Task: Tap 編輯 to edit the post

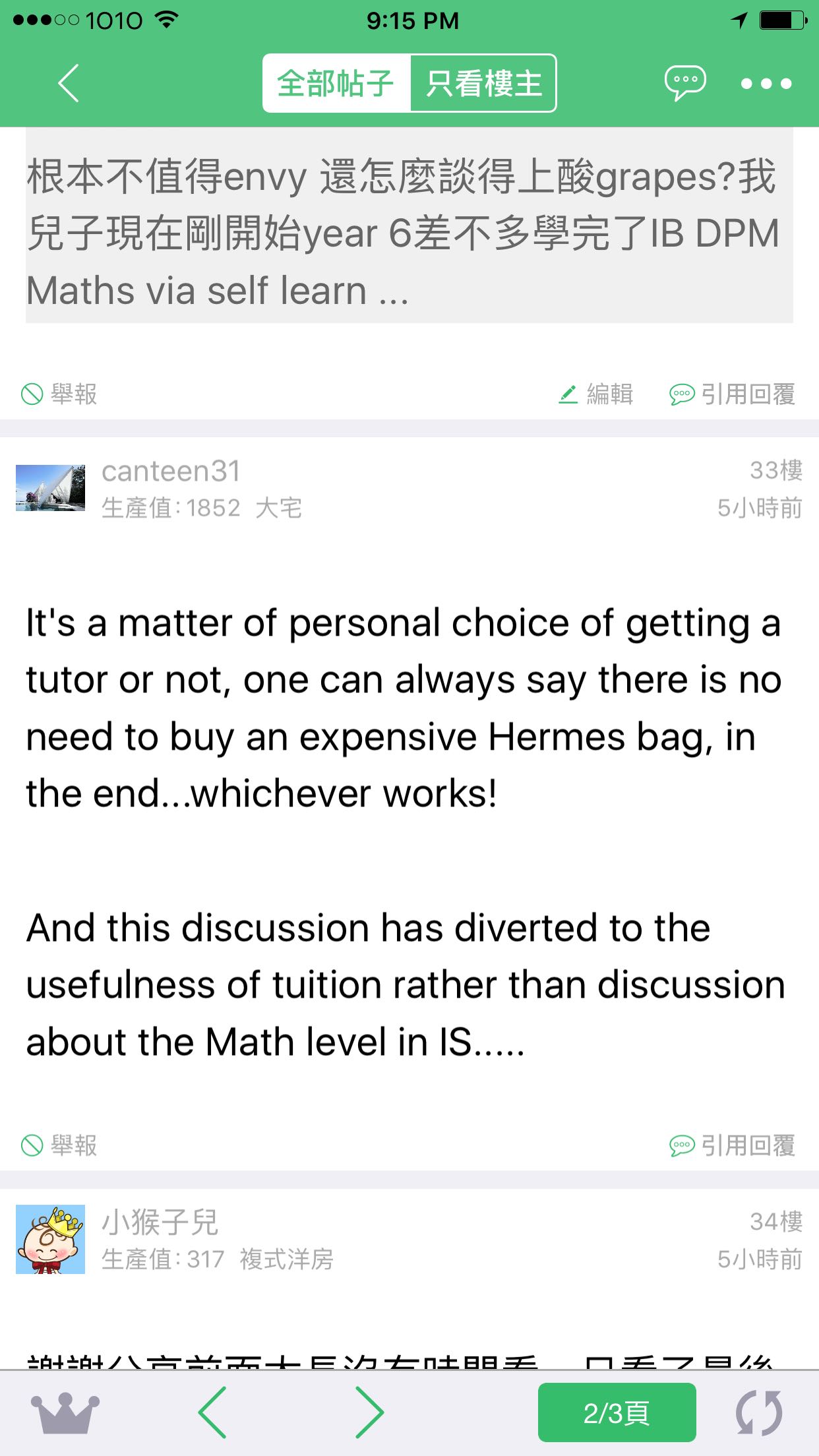Action: point(596,394)
